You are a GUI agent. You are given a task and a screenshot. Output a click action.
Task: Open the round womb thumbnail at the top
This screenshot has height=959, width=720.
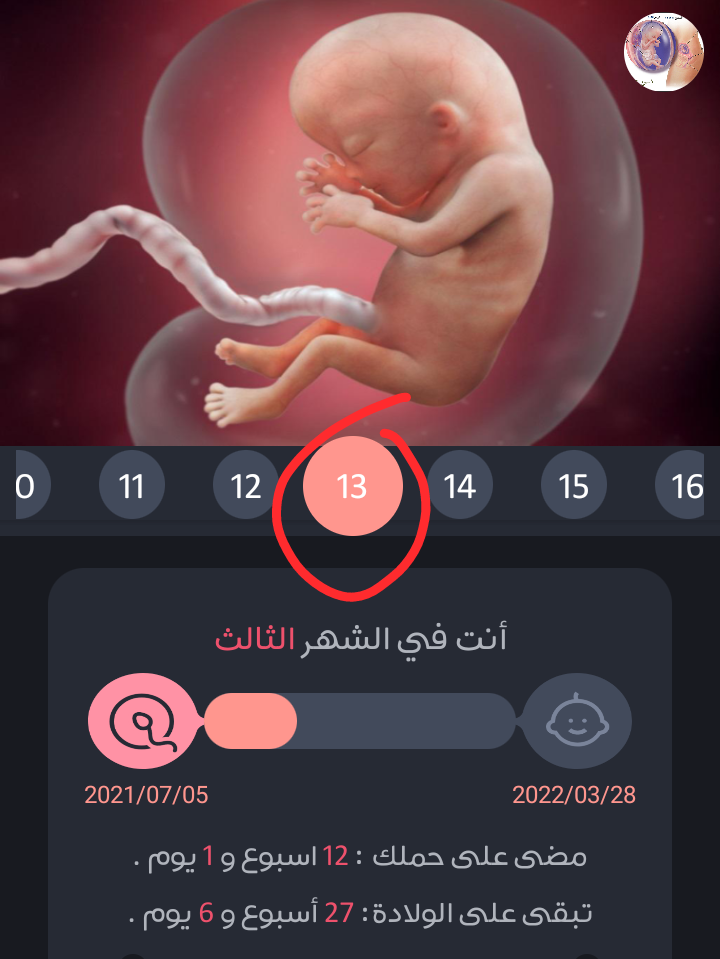point(664,53)
